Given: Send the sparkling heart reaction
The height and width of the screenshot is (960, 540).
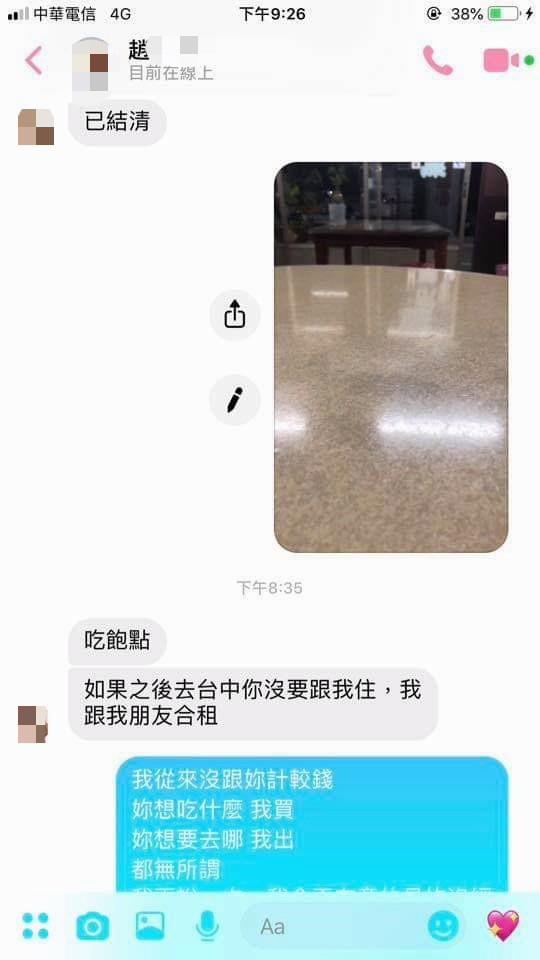Looking at the screenshot, I should pyautogui.click(x=503, y=925).
